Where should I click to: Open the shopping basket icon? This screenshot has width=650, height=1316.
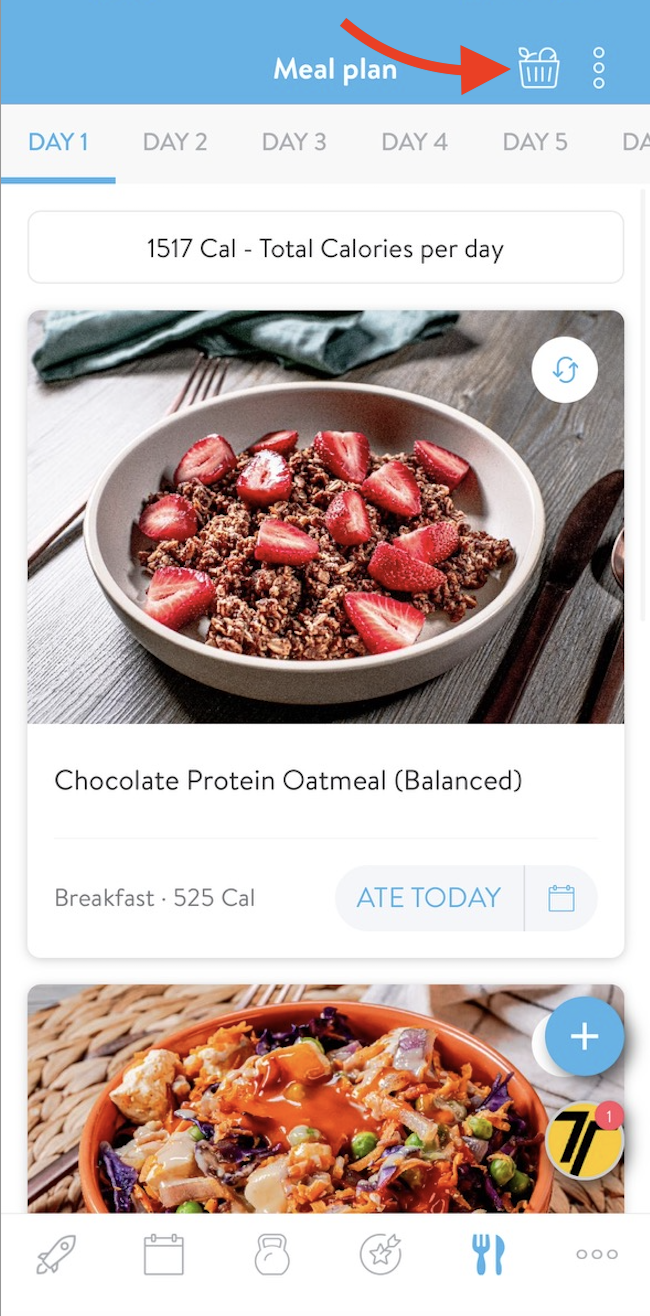click(538, 68)
